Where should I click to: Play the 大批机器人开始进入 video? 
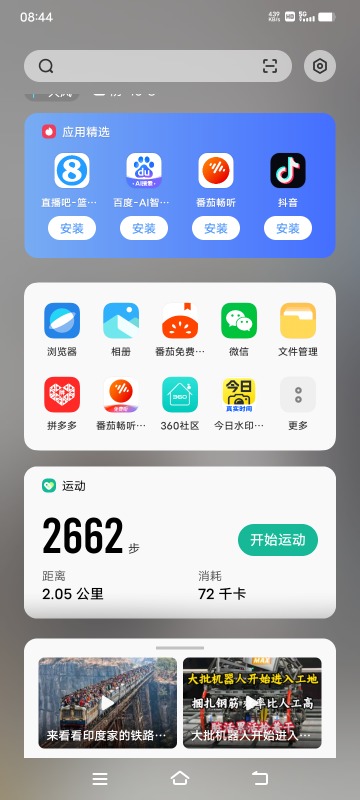click(252, 703)
